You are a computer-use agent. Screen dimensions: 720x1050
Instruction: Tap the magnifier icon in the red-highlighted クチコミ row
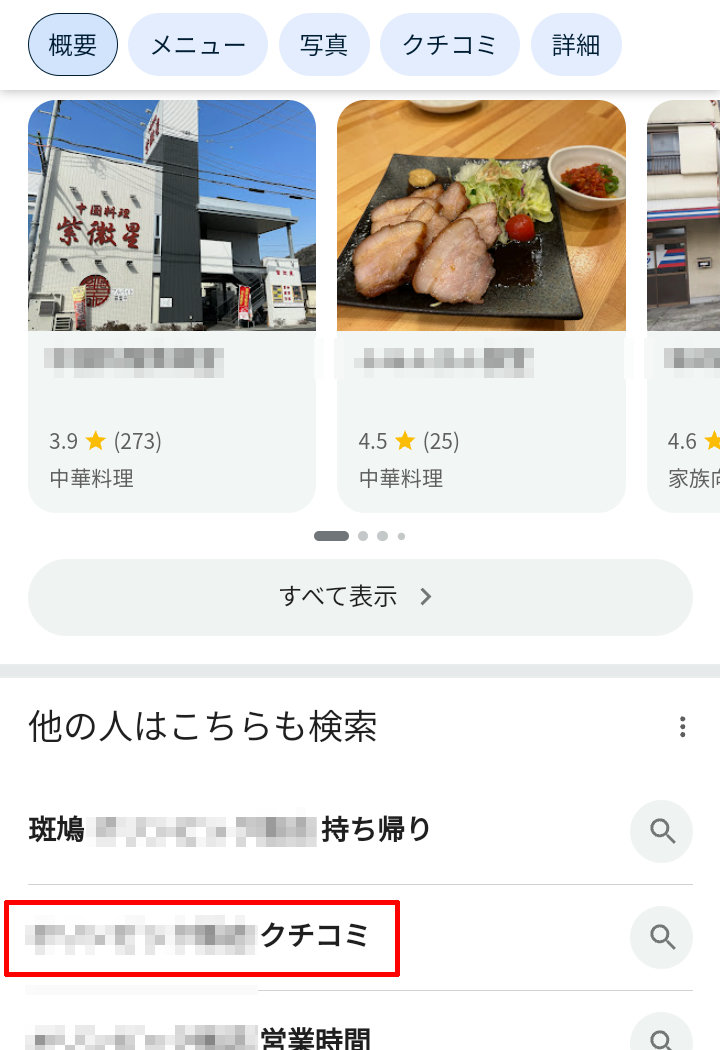(661, 937)
